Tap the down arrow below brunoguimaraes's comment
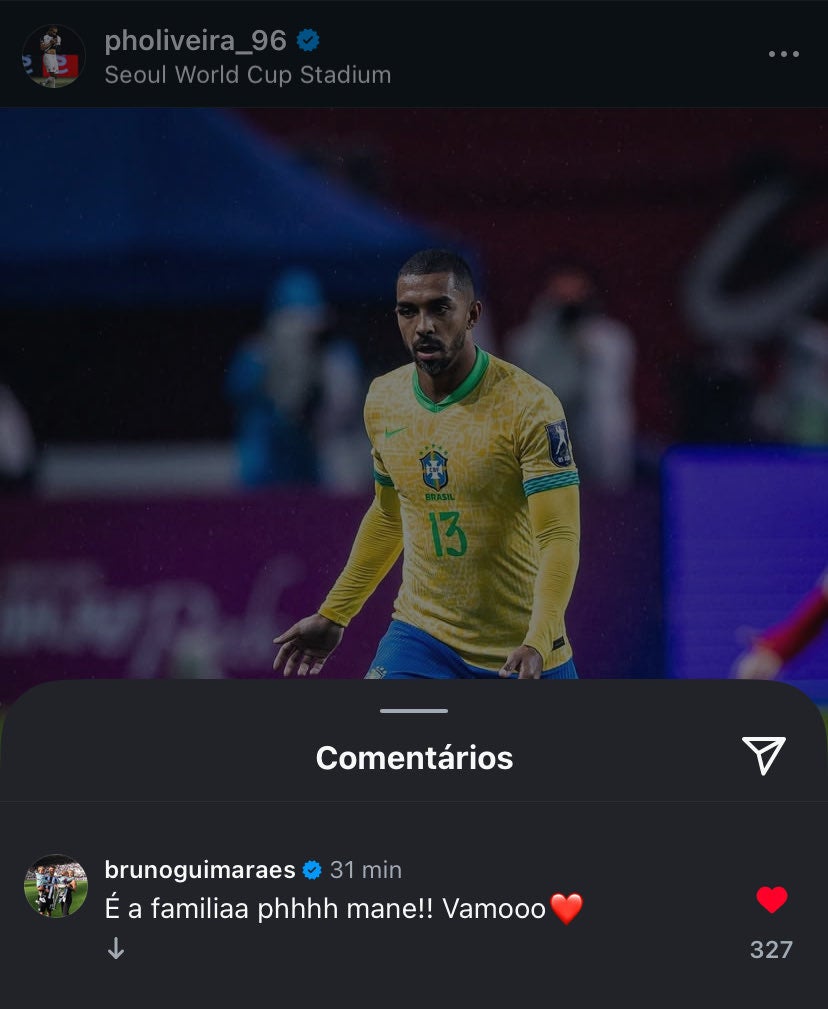 coord(116,949)
